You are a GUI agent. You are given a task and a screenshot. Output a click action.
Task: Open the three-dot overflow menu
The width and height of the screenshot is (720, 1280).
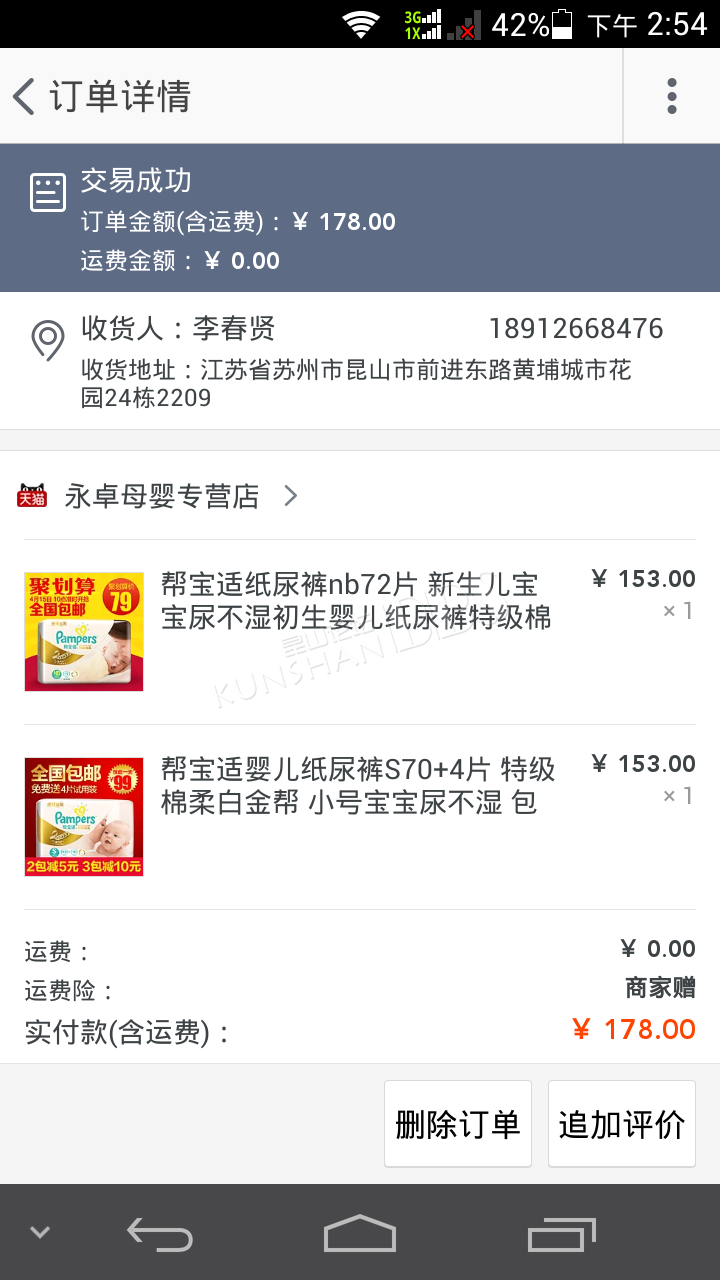[672, 97]
